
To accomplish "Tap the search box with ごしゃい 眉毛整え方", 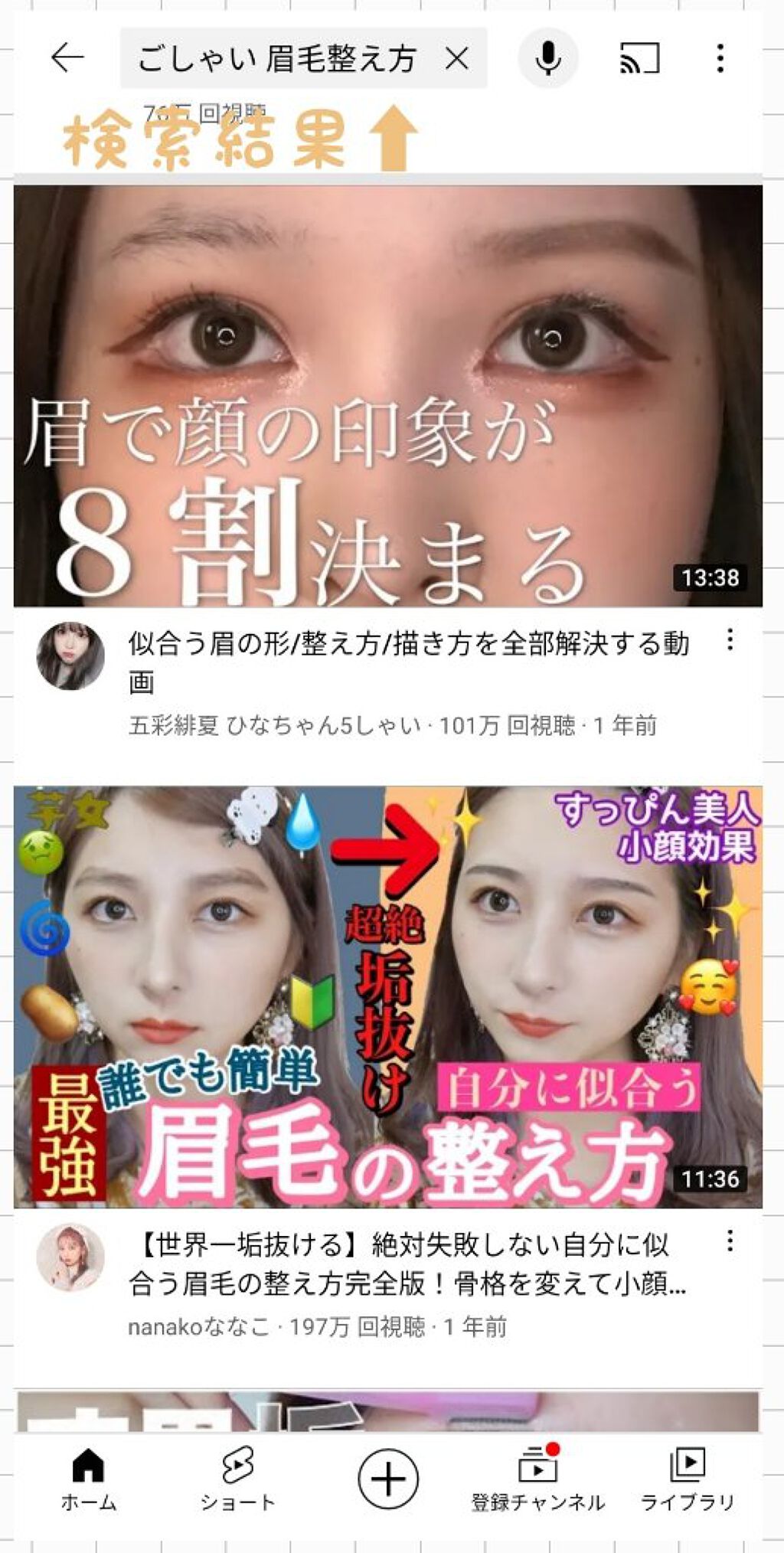I will tap(277, 59).
